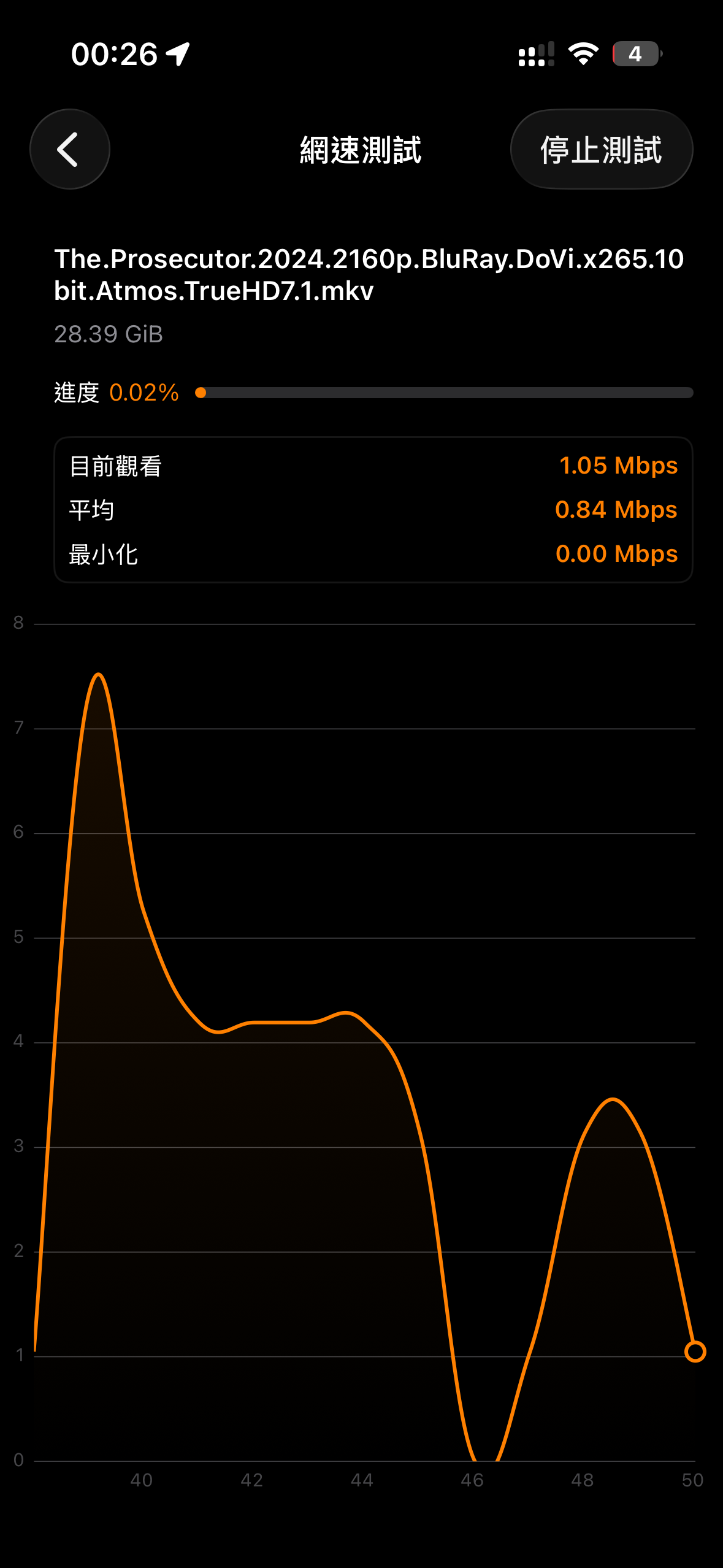The image size is (723, 1568).
Task: Go back using the back arrow
Action: (69, 149)
